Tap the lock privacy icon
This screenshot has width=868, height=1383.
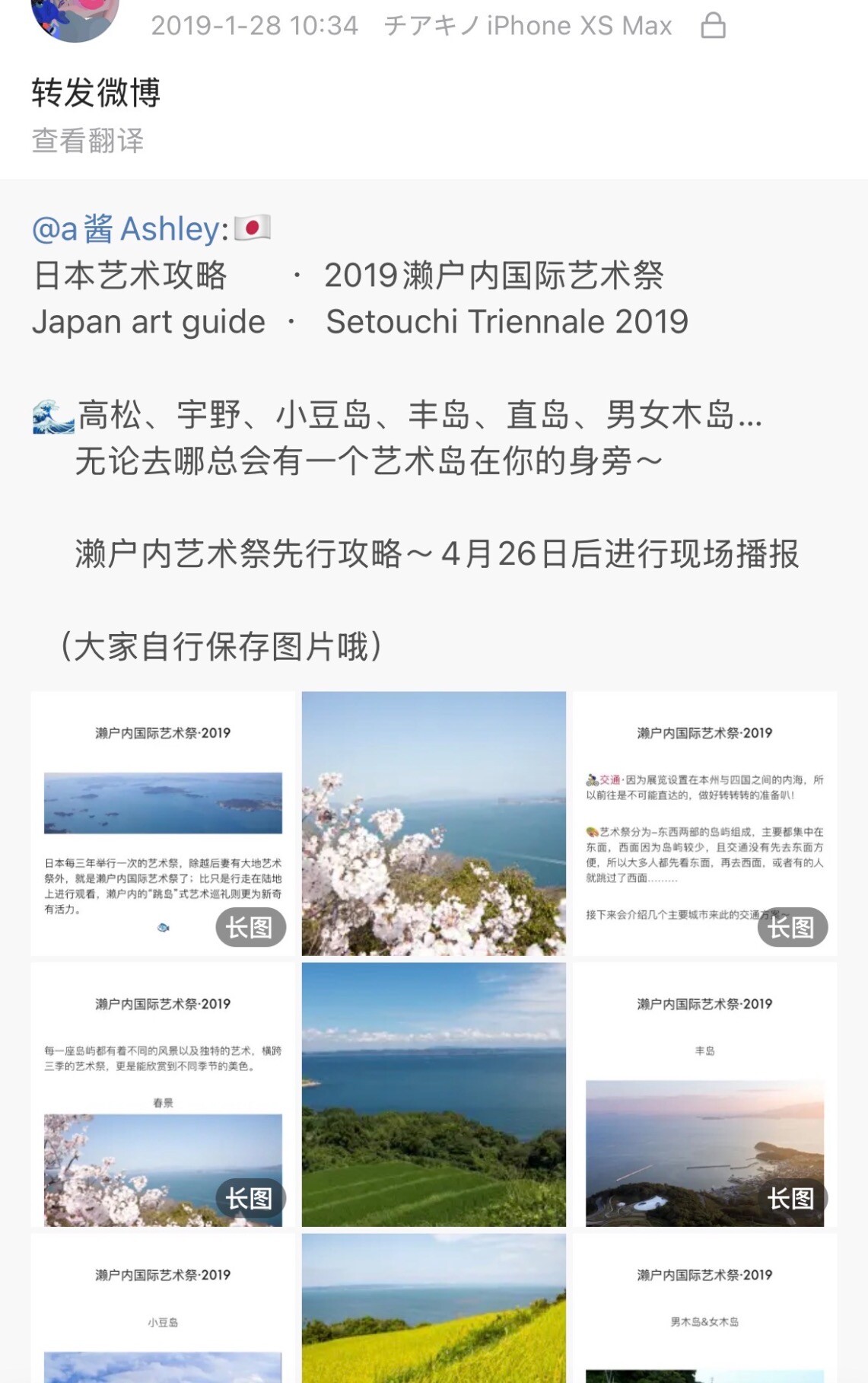tap(713, 26)
